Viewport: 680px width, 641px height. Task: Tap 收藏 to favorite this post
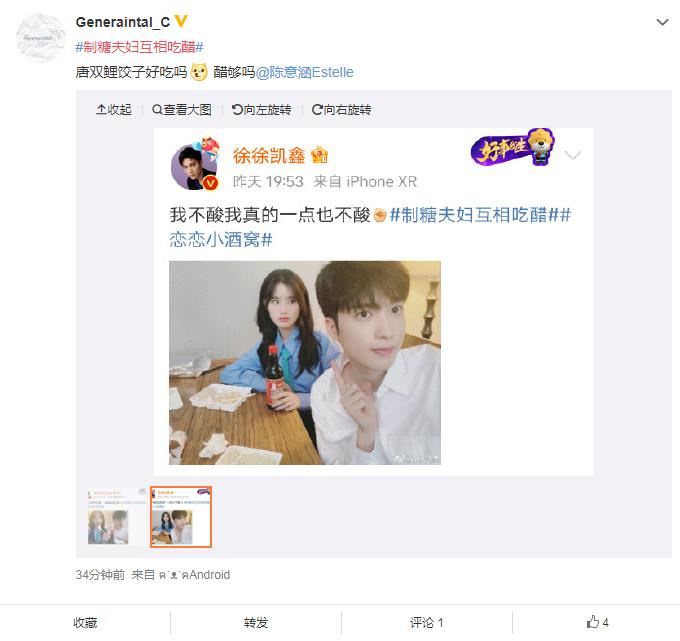(85, 622)
